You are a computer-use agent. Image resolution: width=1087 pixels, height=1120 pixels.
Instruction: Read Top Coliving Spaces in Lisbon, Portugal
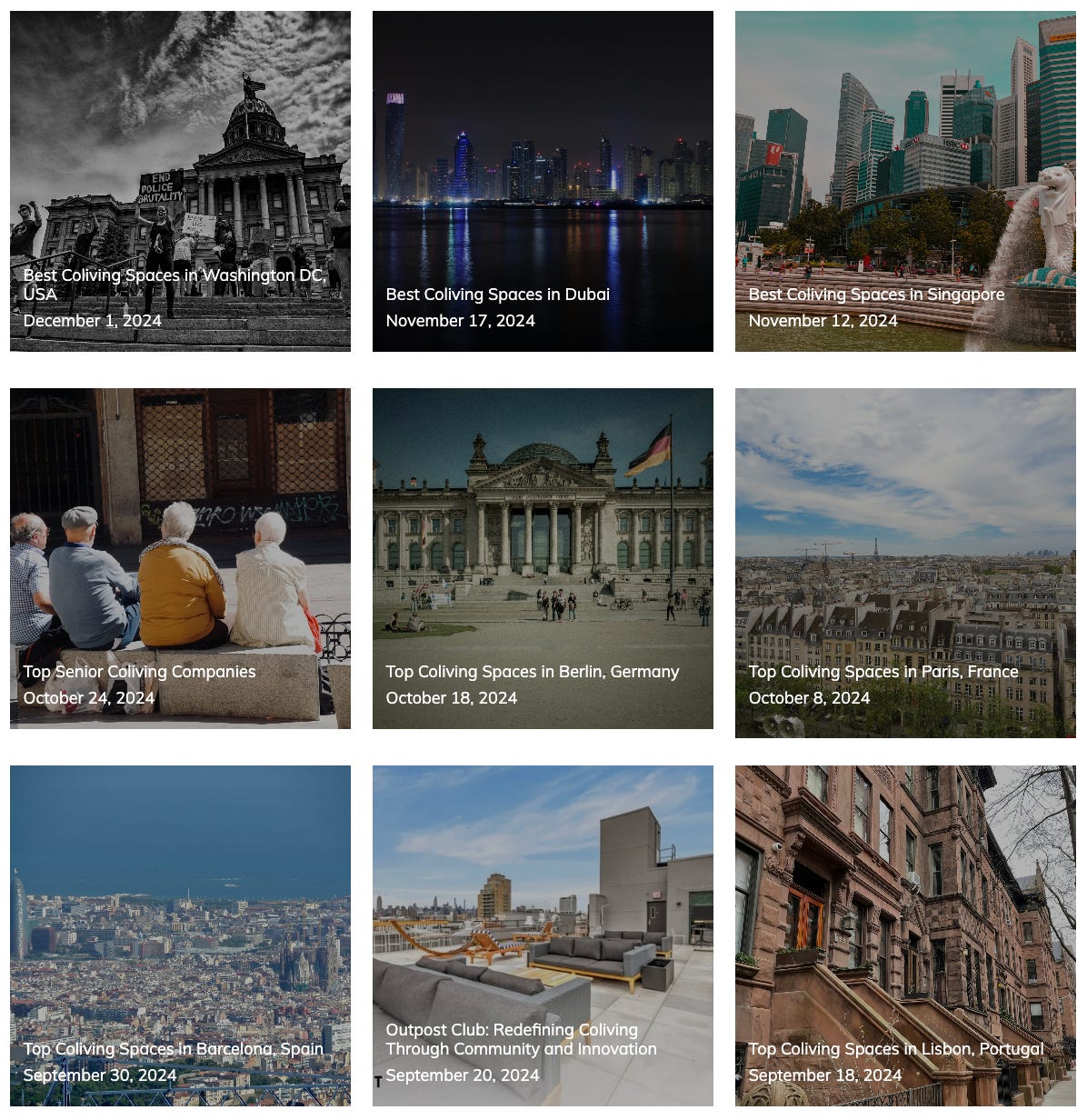pyautogui.click(x=895, y=1049)
